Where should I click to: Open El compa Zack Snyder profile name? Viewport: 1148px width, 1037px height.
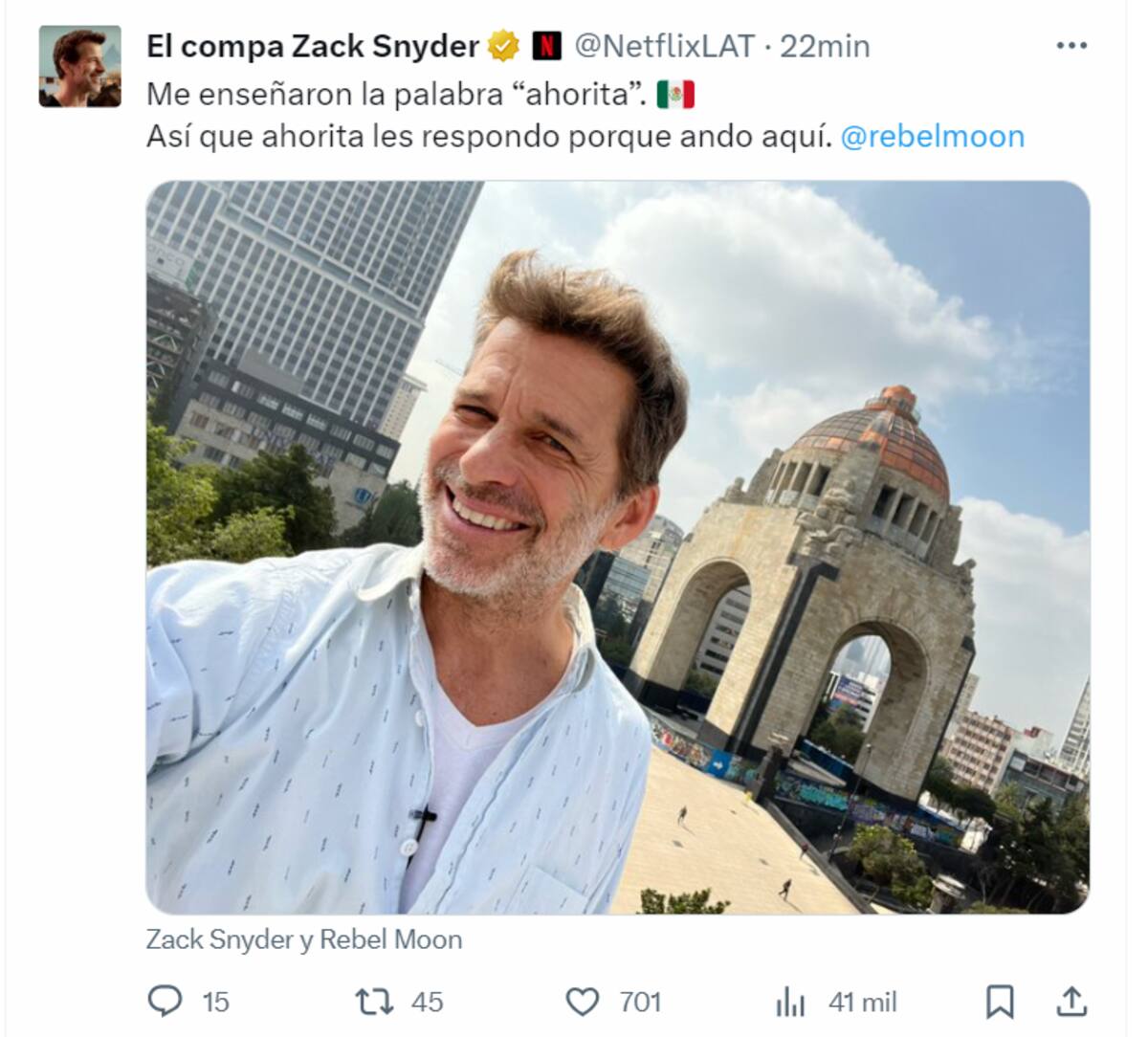(312, 46)
